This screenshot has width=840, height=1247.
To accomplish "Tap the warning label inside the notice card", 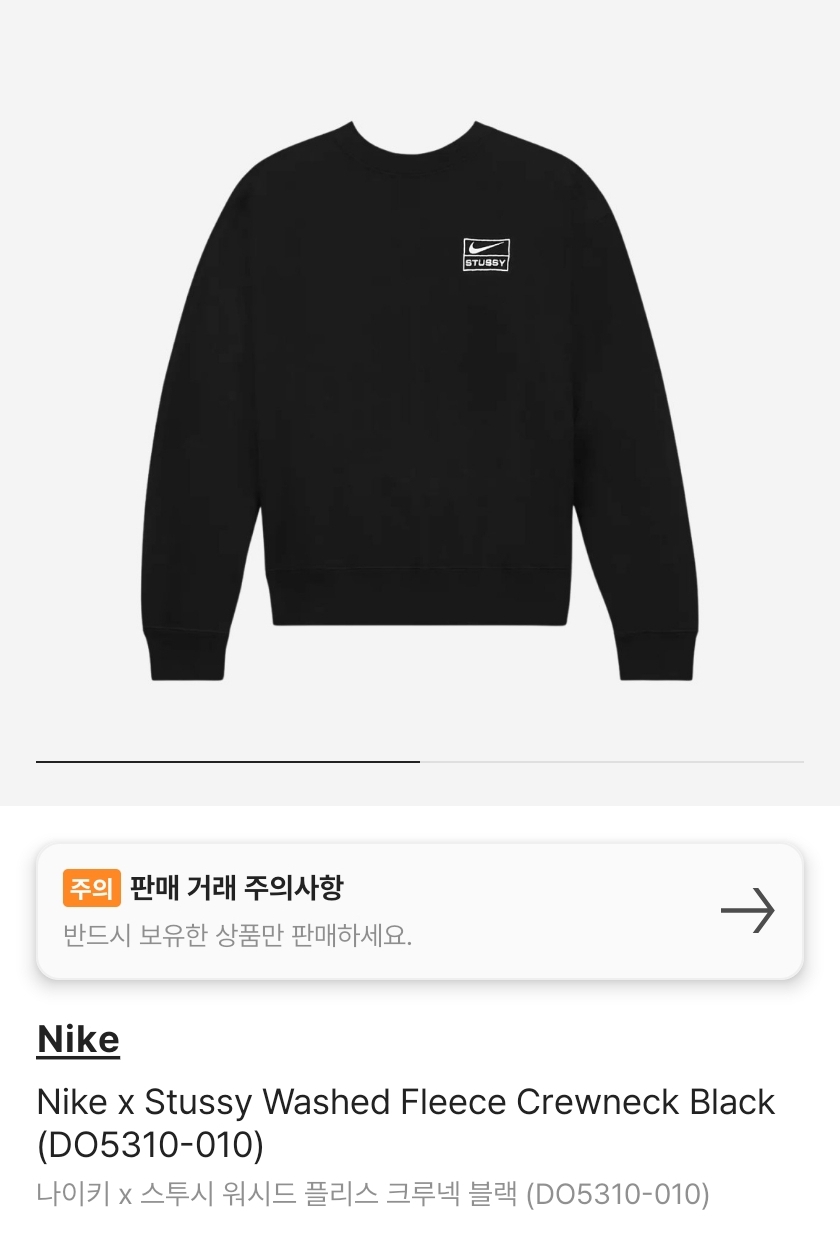I will tap(91, 887).
